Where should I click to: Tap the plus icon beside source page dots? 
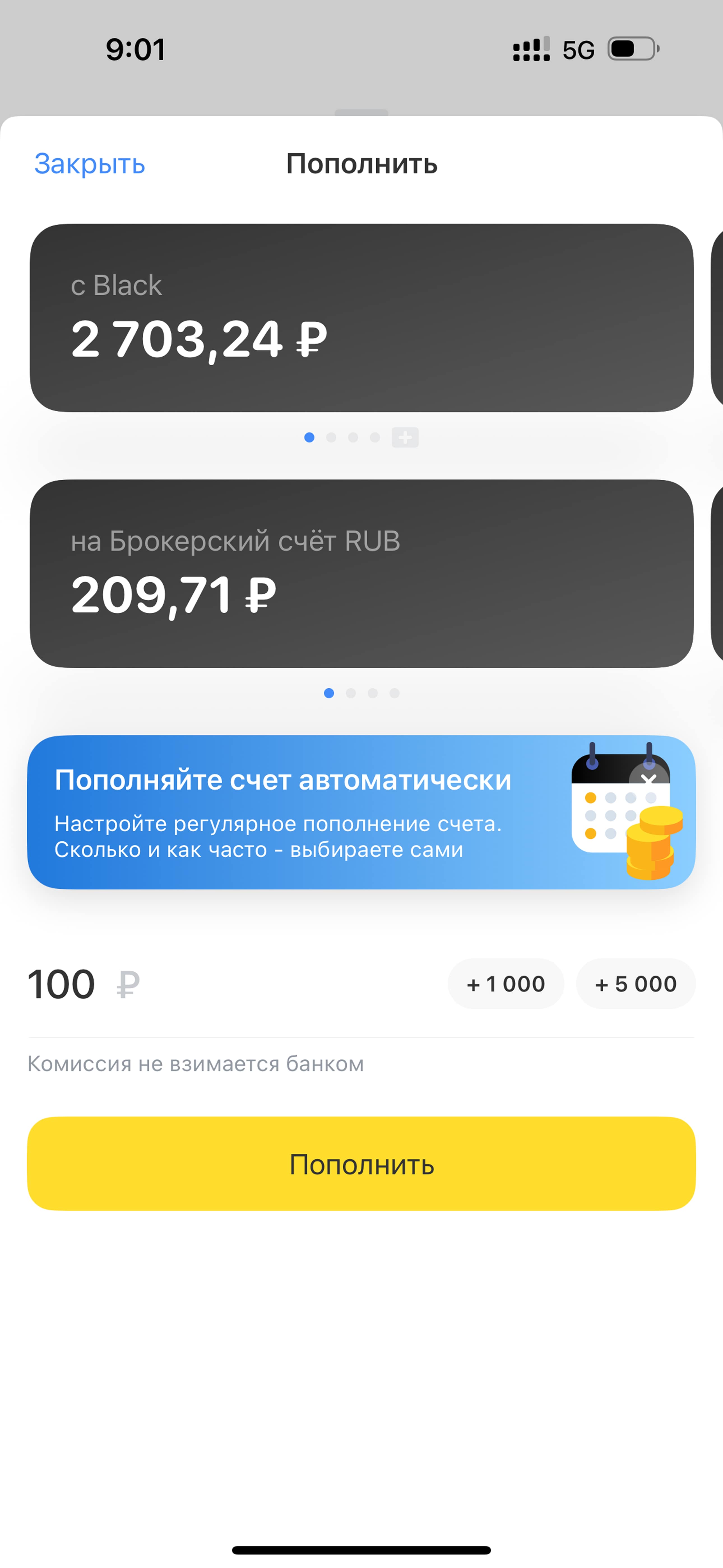(x=405, y=438)
